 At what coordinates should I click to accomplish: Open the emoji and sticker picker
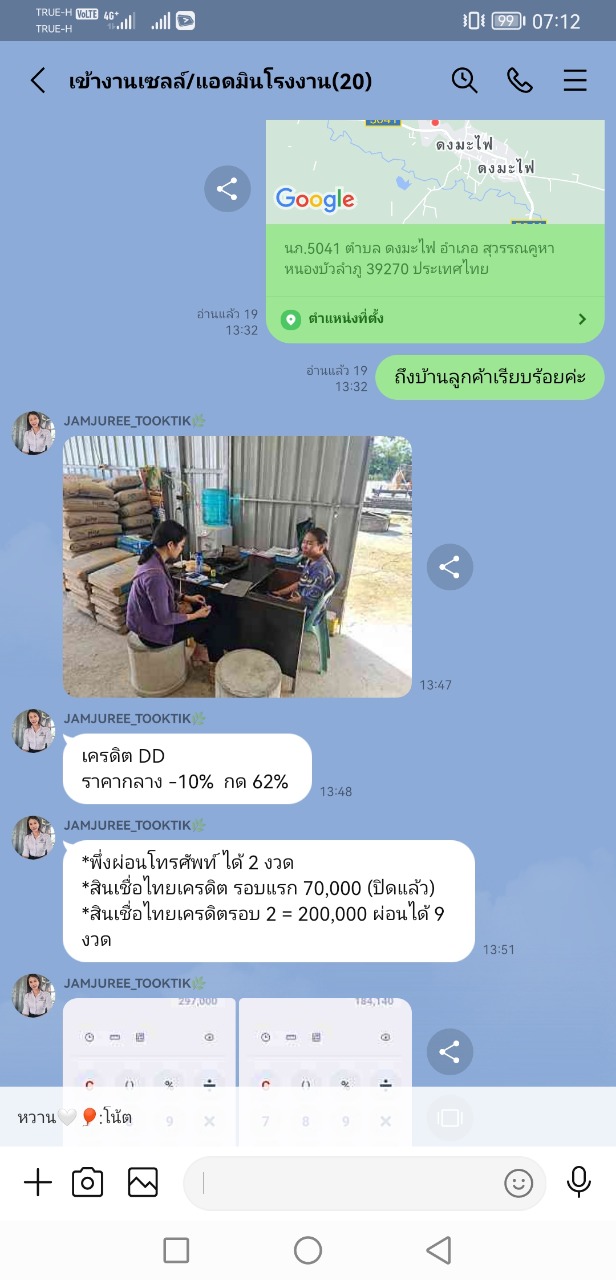coord(518,1183)
